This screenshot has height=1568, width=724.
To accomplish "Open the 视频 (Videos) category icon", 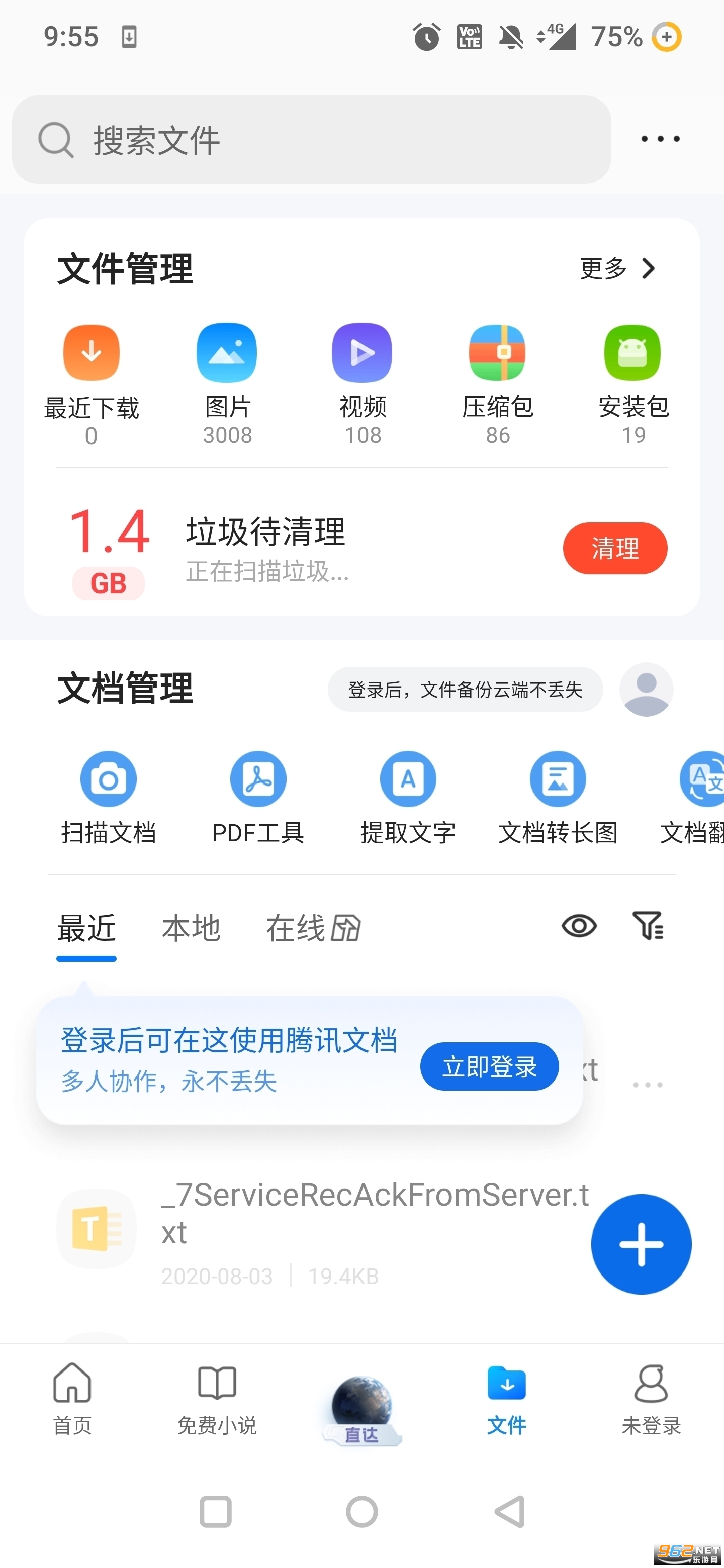I will 361,353.
